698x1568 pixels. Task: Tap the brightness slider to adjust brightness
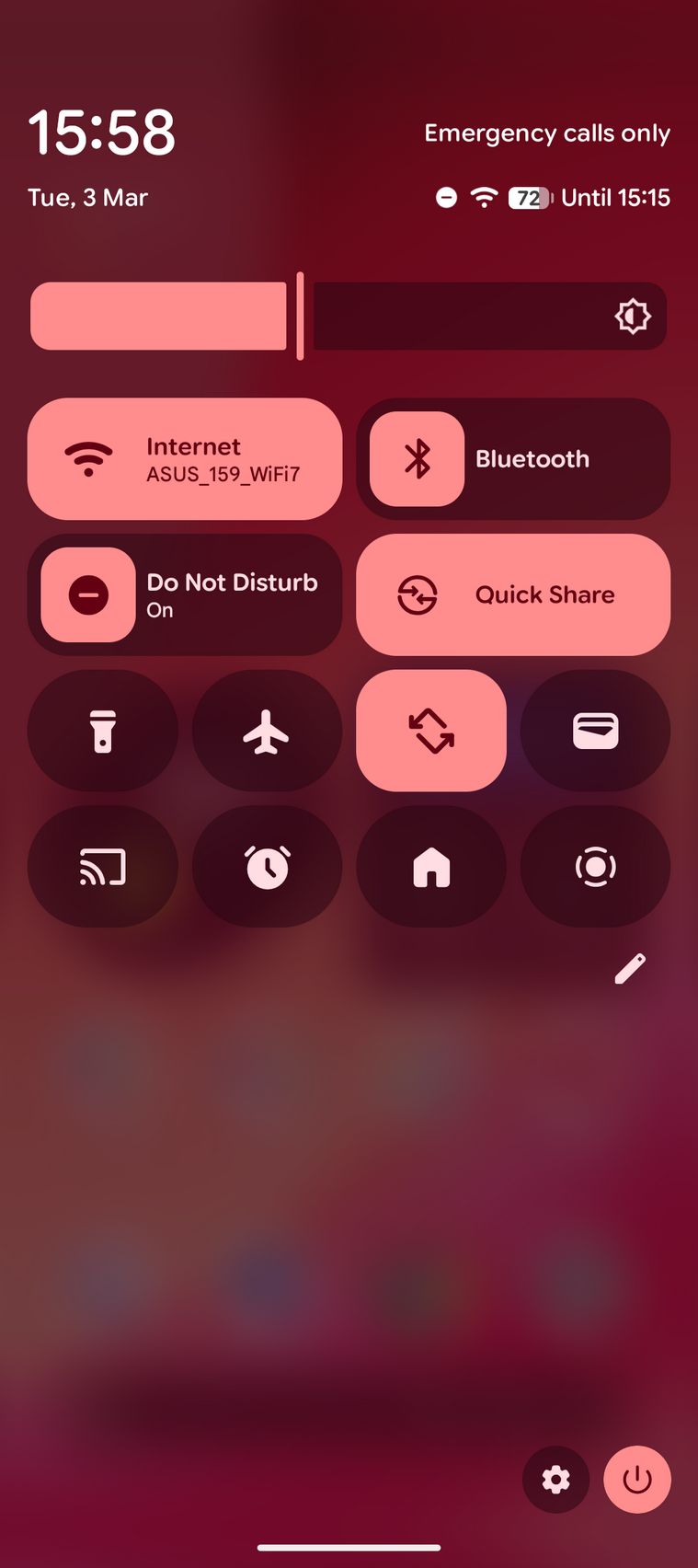(349, 317)
